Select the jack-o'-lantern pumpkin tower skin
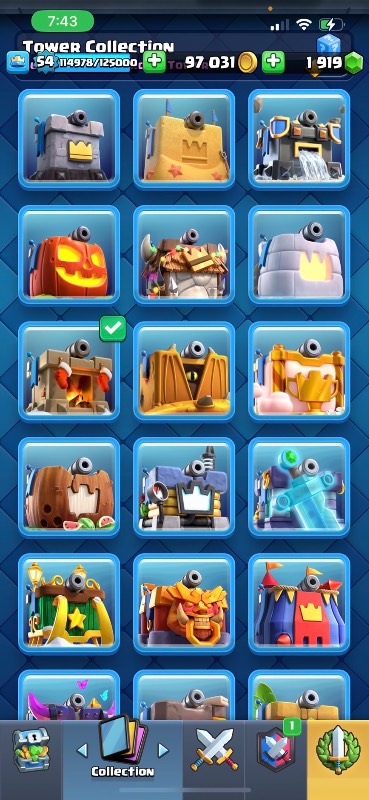 69,255
